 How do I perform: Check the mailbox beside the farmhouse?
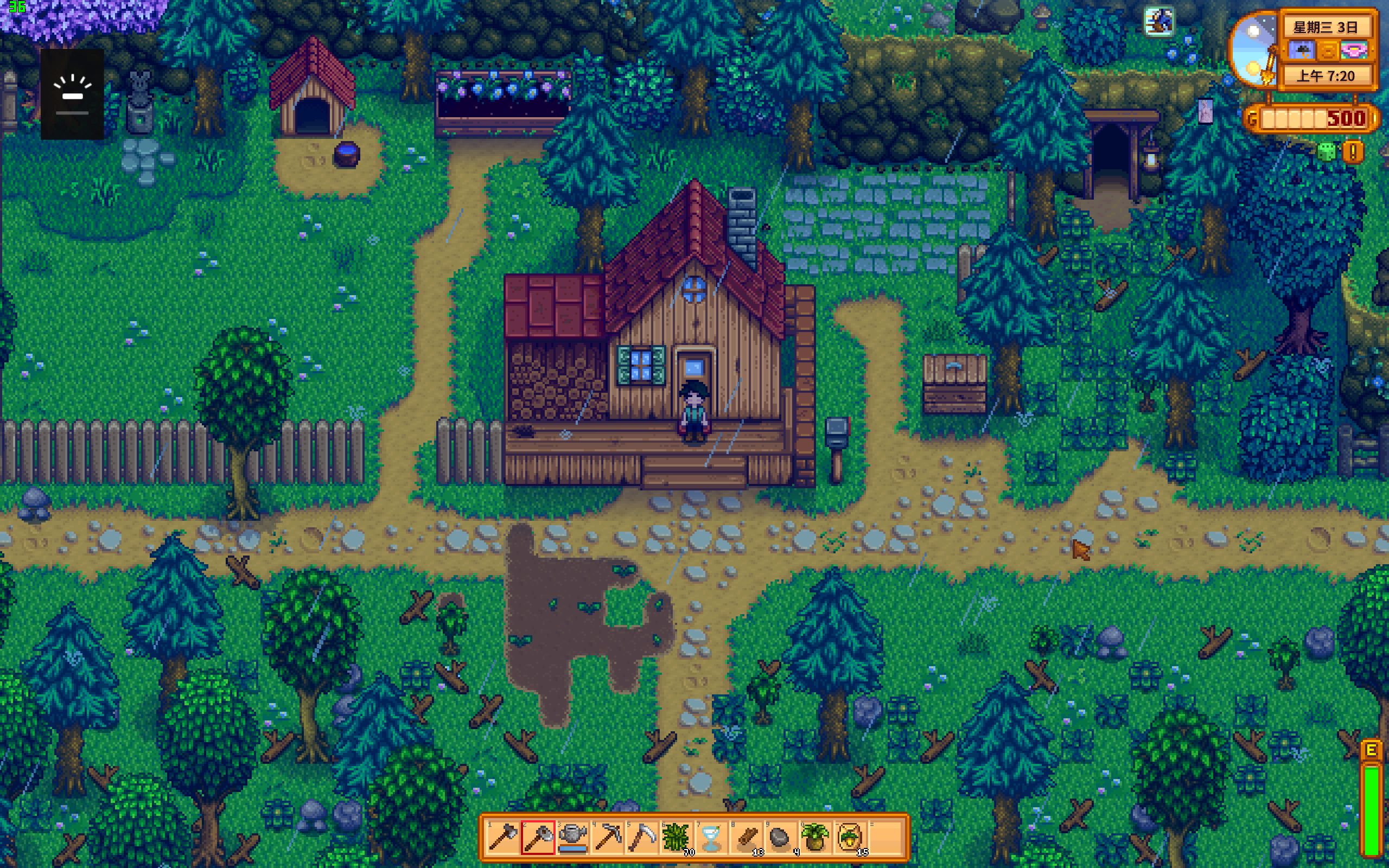coord(836,436)
